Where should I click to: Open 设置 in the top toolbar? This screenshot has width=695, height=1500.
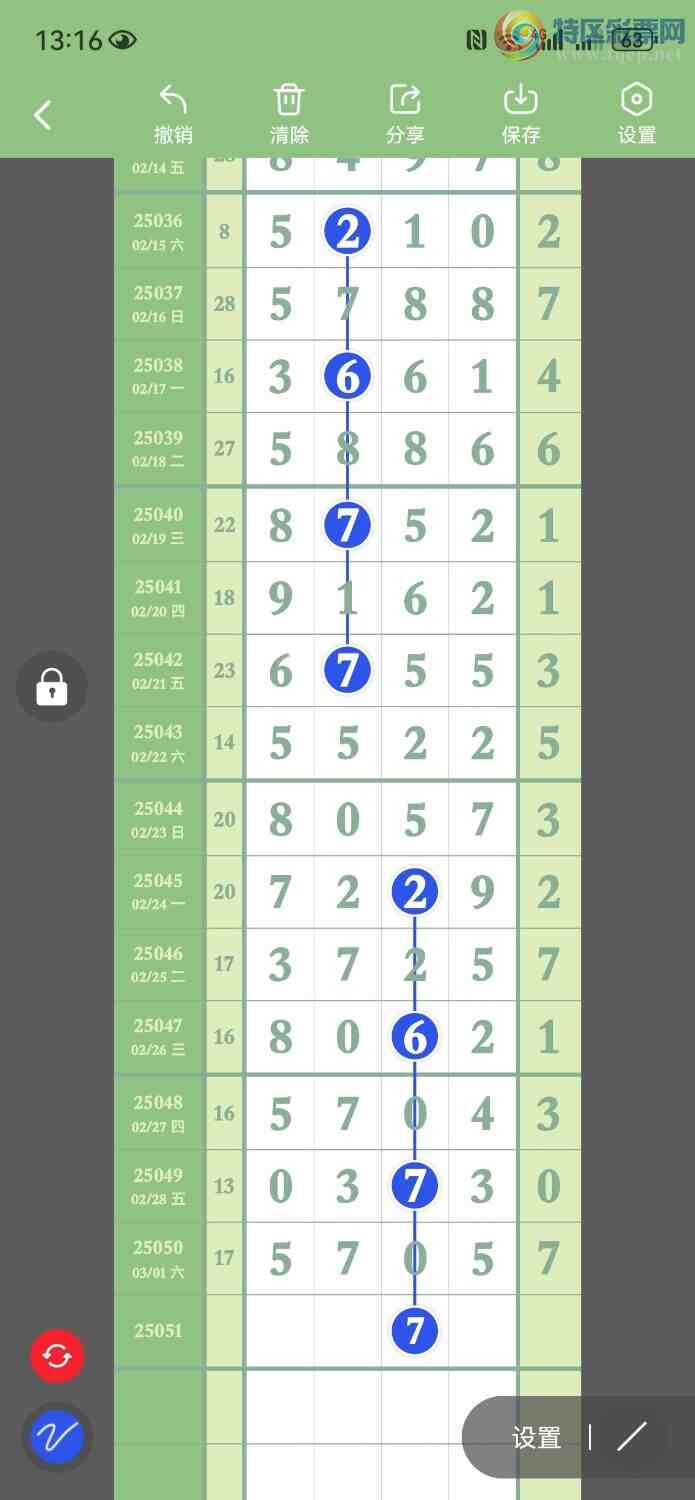tap(637, 114)
